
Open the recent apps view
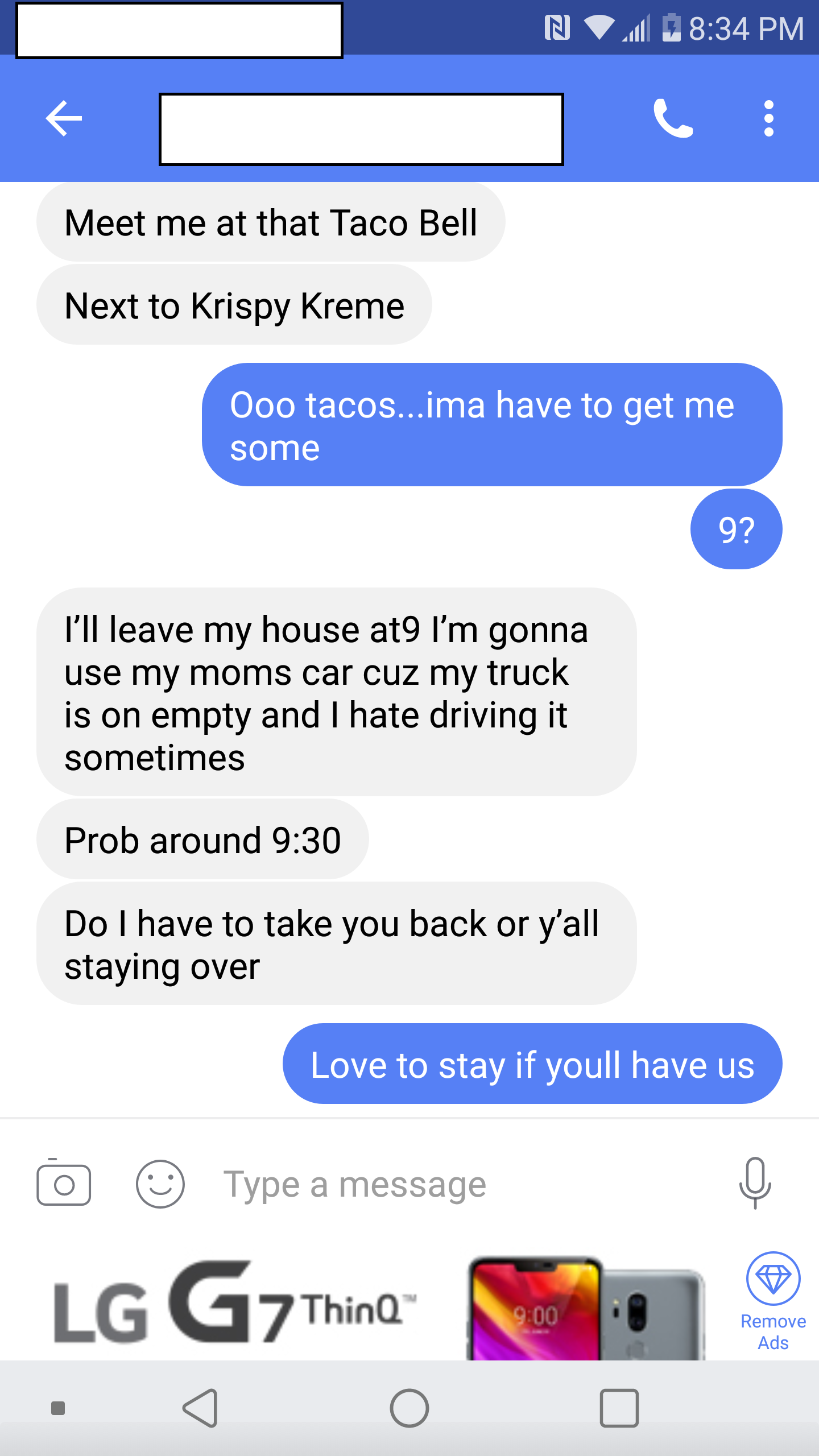pyautogui.click(x=619, y=1408)
